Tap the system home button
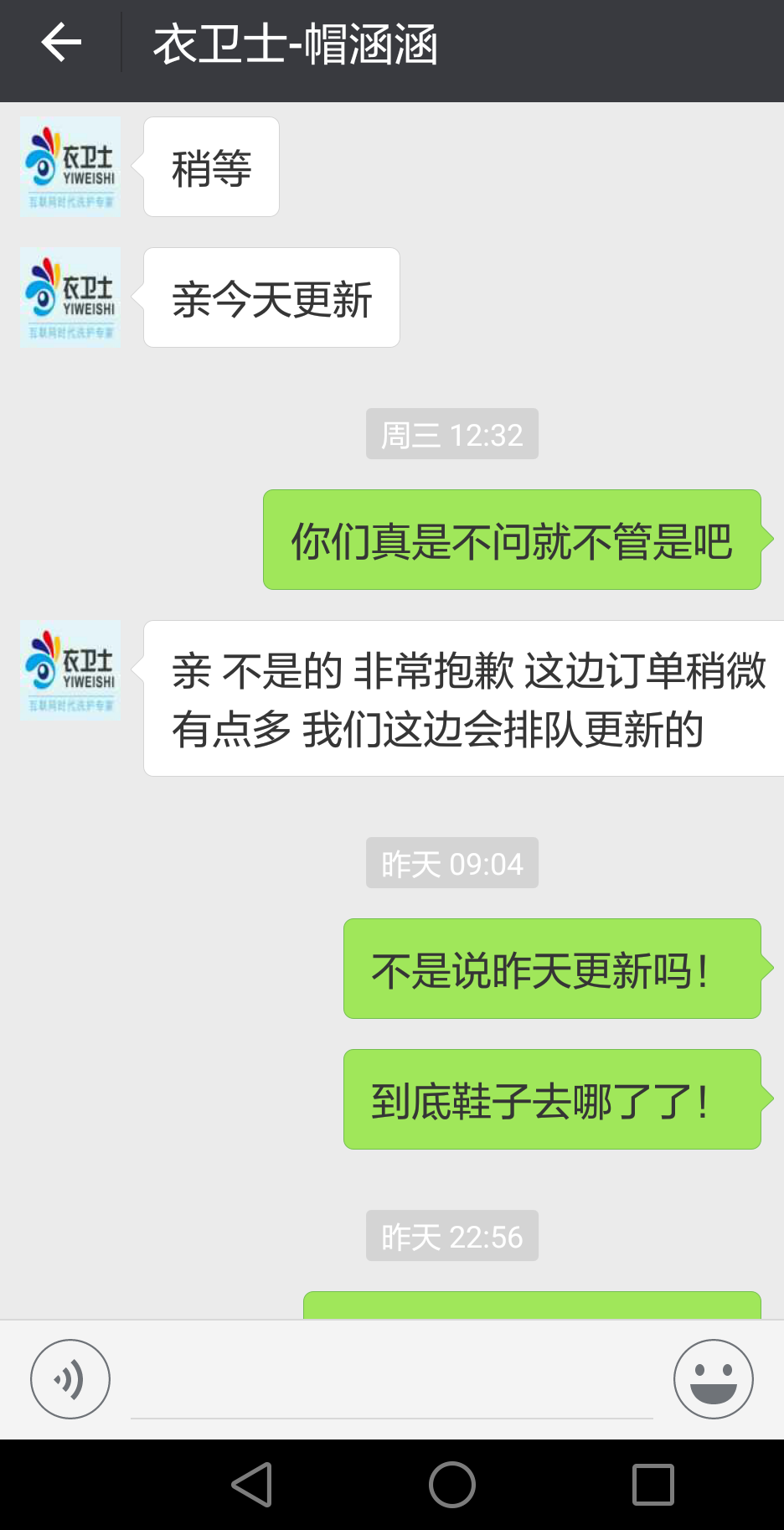The height and width of the screenshot is (1530, 784). (x=451, y=1485)
